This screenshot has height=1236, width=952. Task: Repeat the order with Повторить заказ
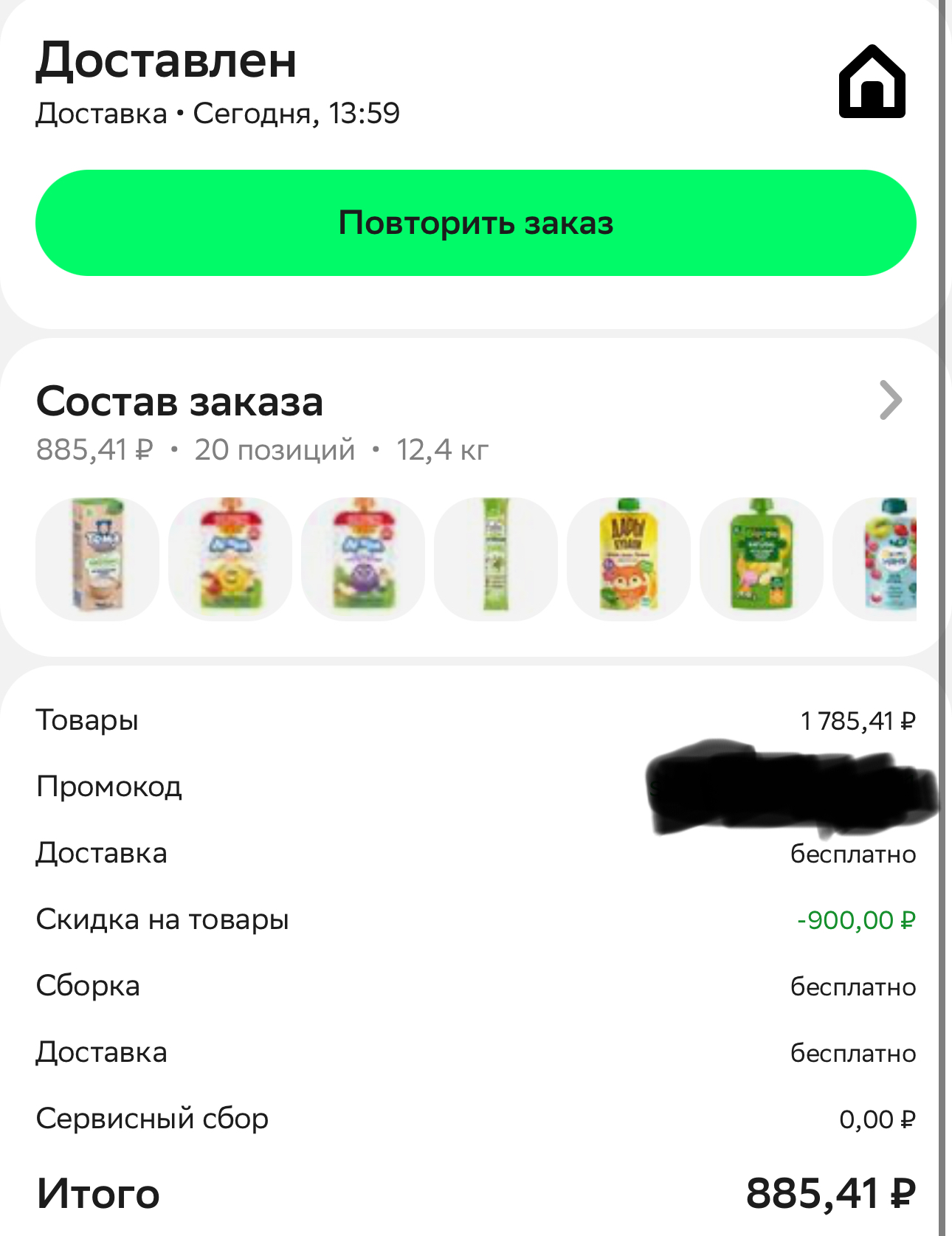click(476, 223)
